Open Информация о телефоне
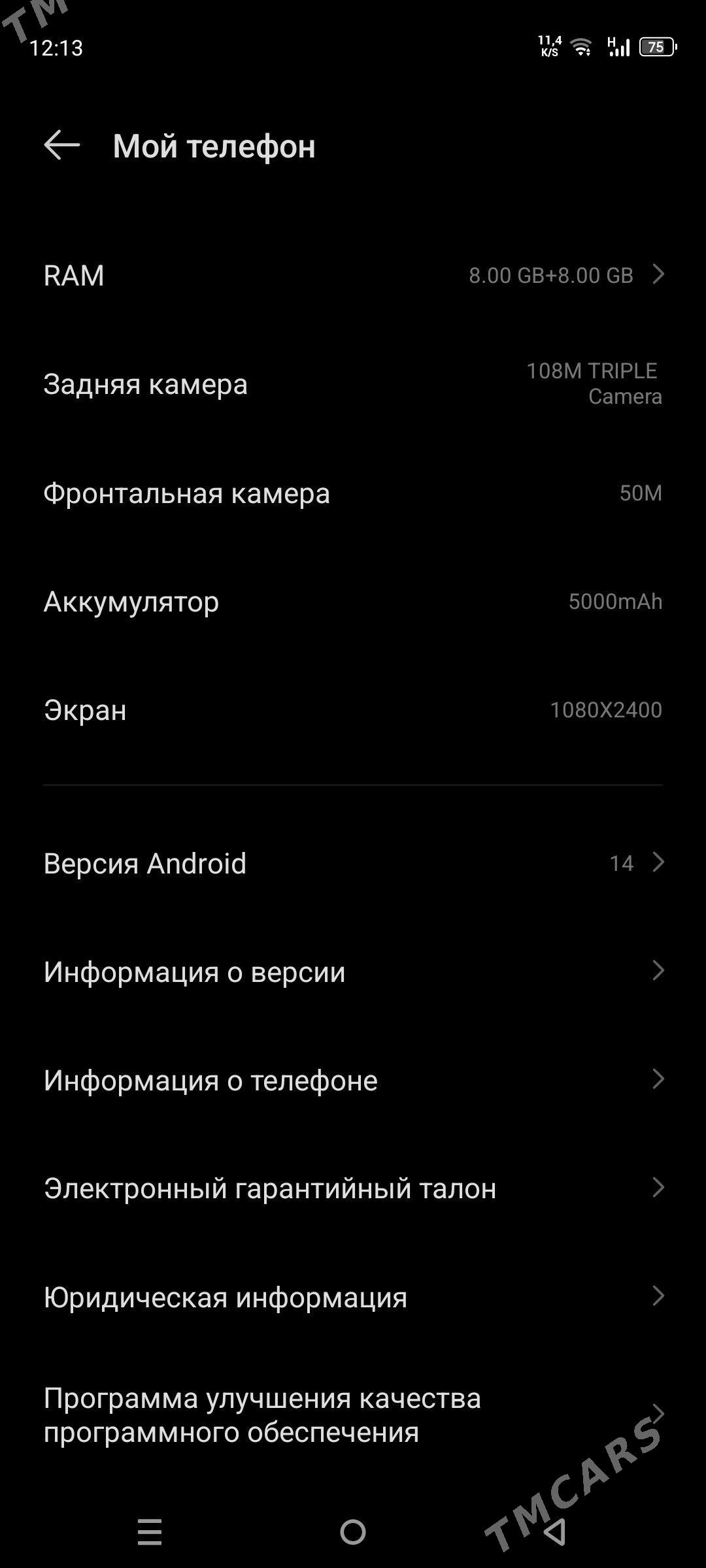706x1568 pixels. coord(353,1081)
